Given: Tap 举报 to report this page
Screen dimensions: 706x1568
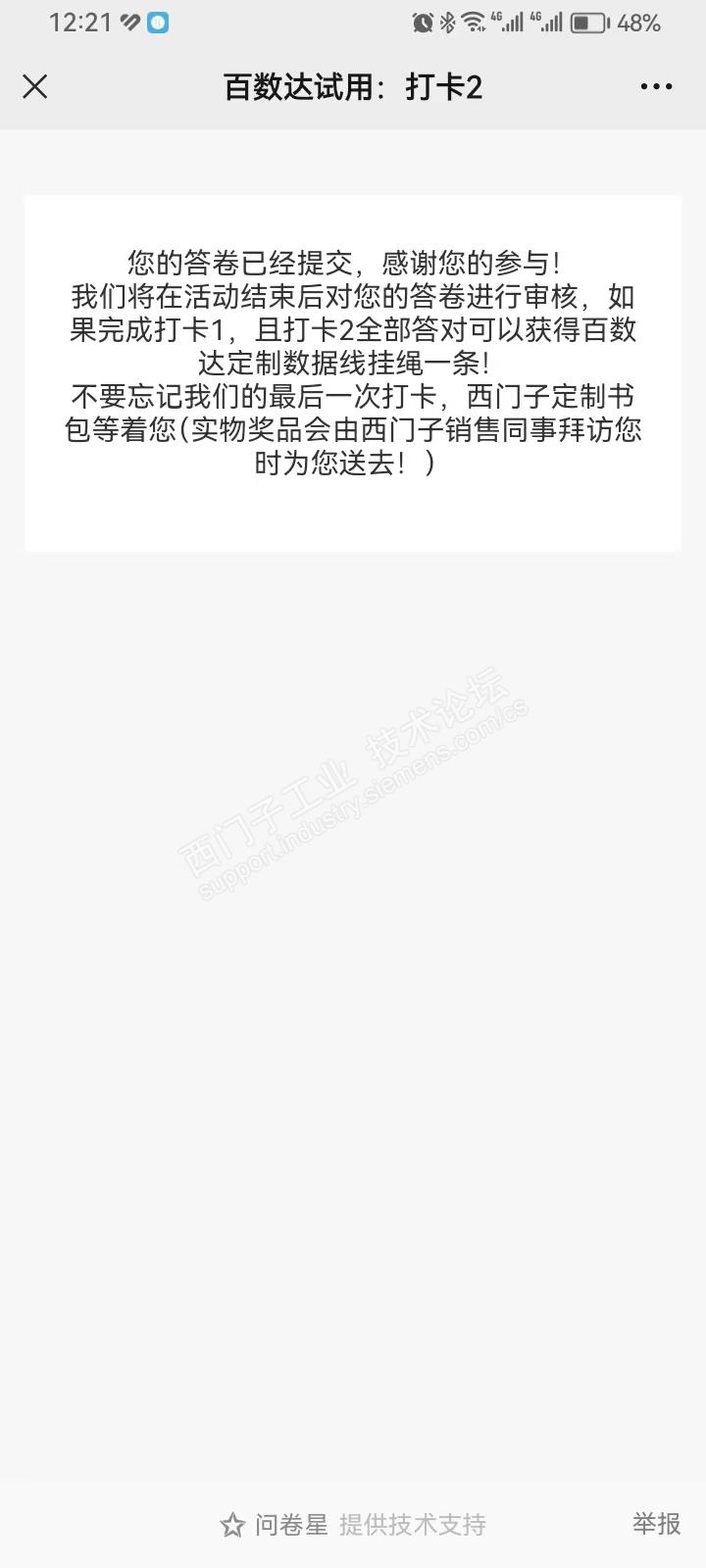Looking at the screenshot, I should 656,1524.
